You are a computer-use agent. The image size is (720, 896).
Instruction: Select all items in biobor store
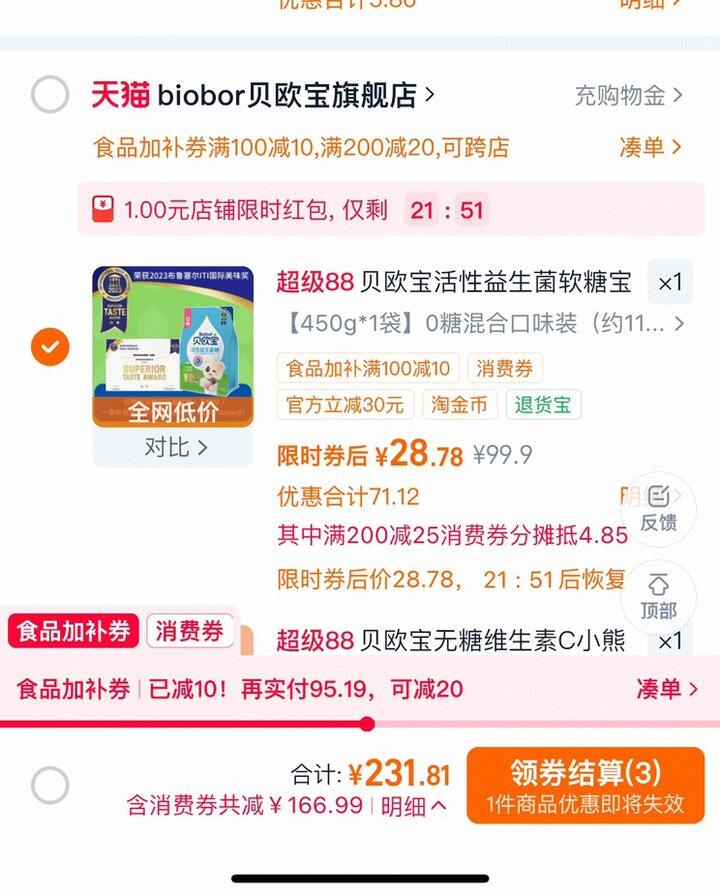(50, 96)
